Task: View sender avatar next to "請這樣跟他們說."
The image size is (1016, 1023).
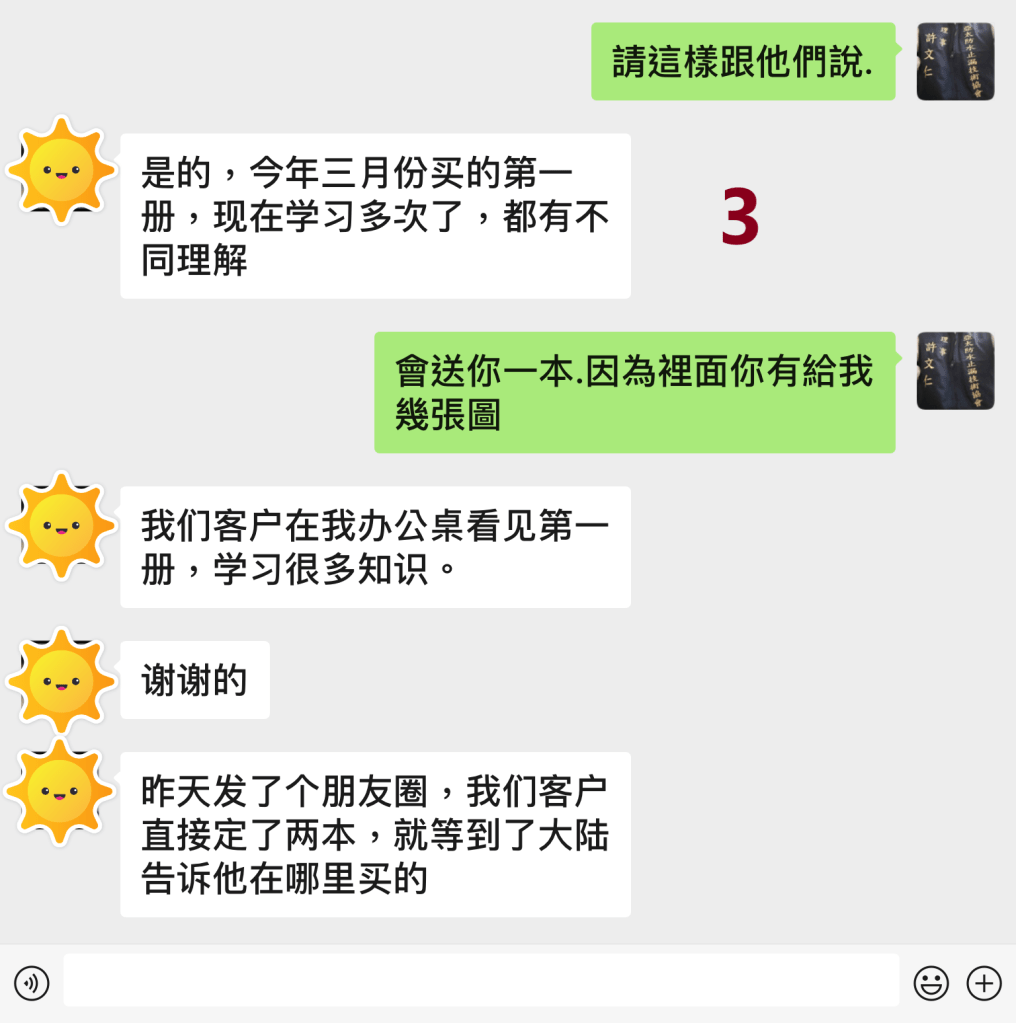Action: 955,62
